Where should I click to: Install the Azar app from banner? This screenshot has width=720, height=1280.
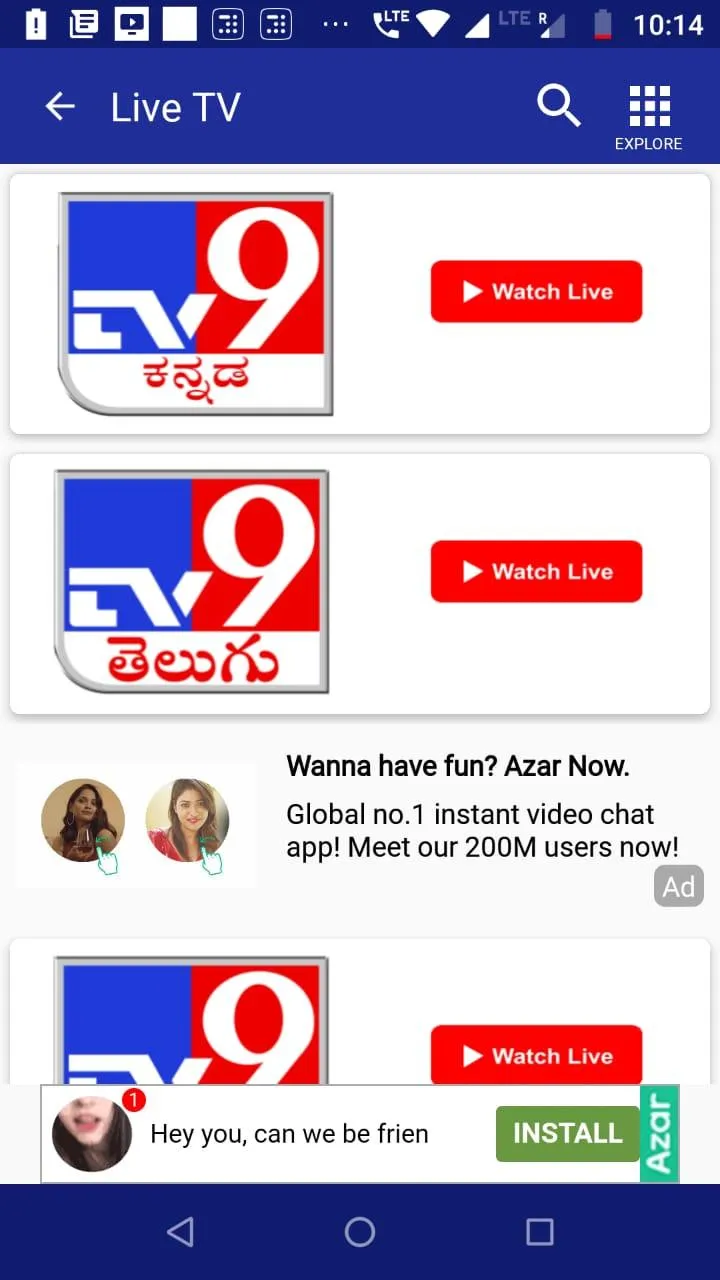pyautogui.click(x=568, y=1133)
